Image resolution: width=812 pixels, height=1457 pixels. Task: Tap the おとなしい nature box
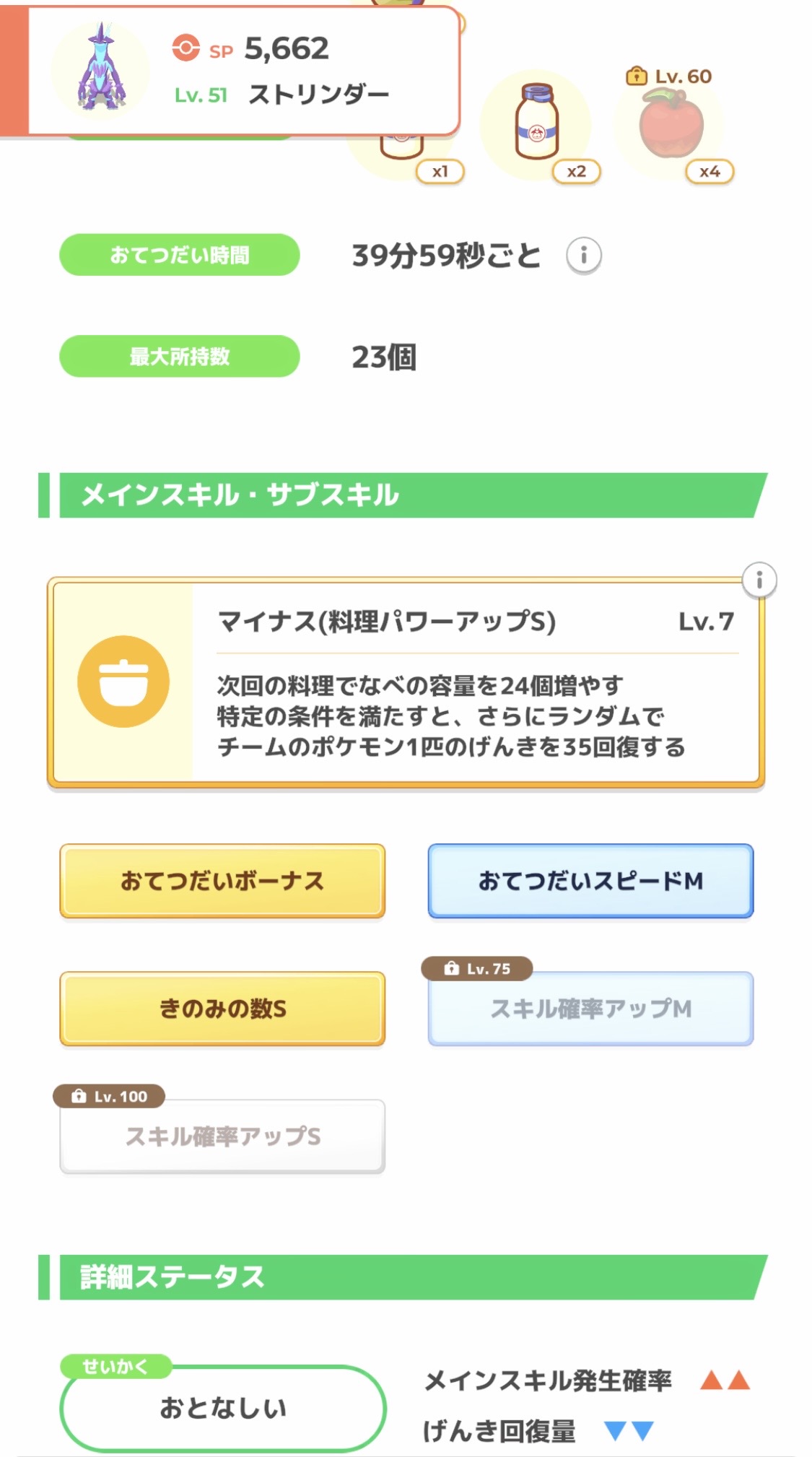point(223,1408)
